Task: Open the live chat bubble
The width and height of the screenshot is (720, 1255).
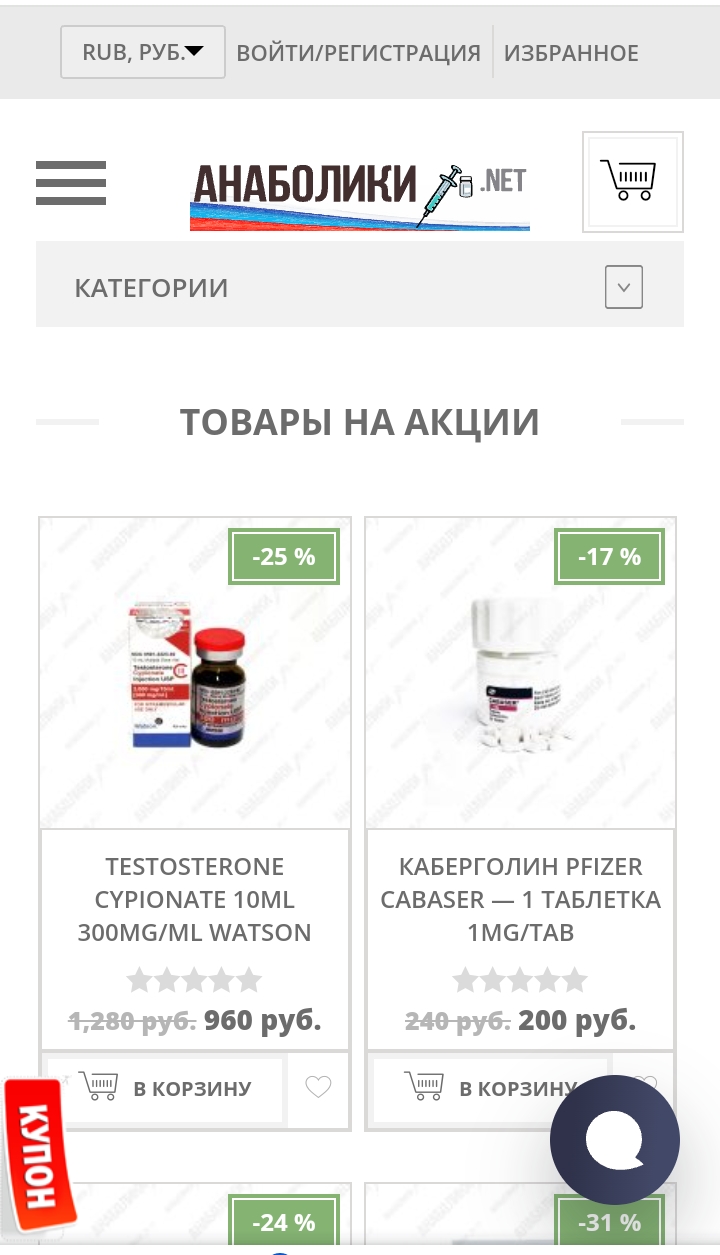Action: click(614, 1140)
